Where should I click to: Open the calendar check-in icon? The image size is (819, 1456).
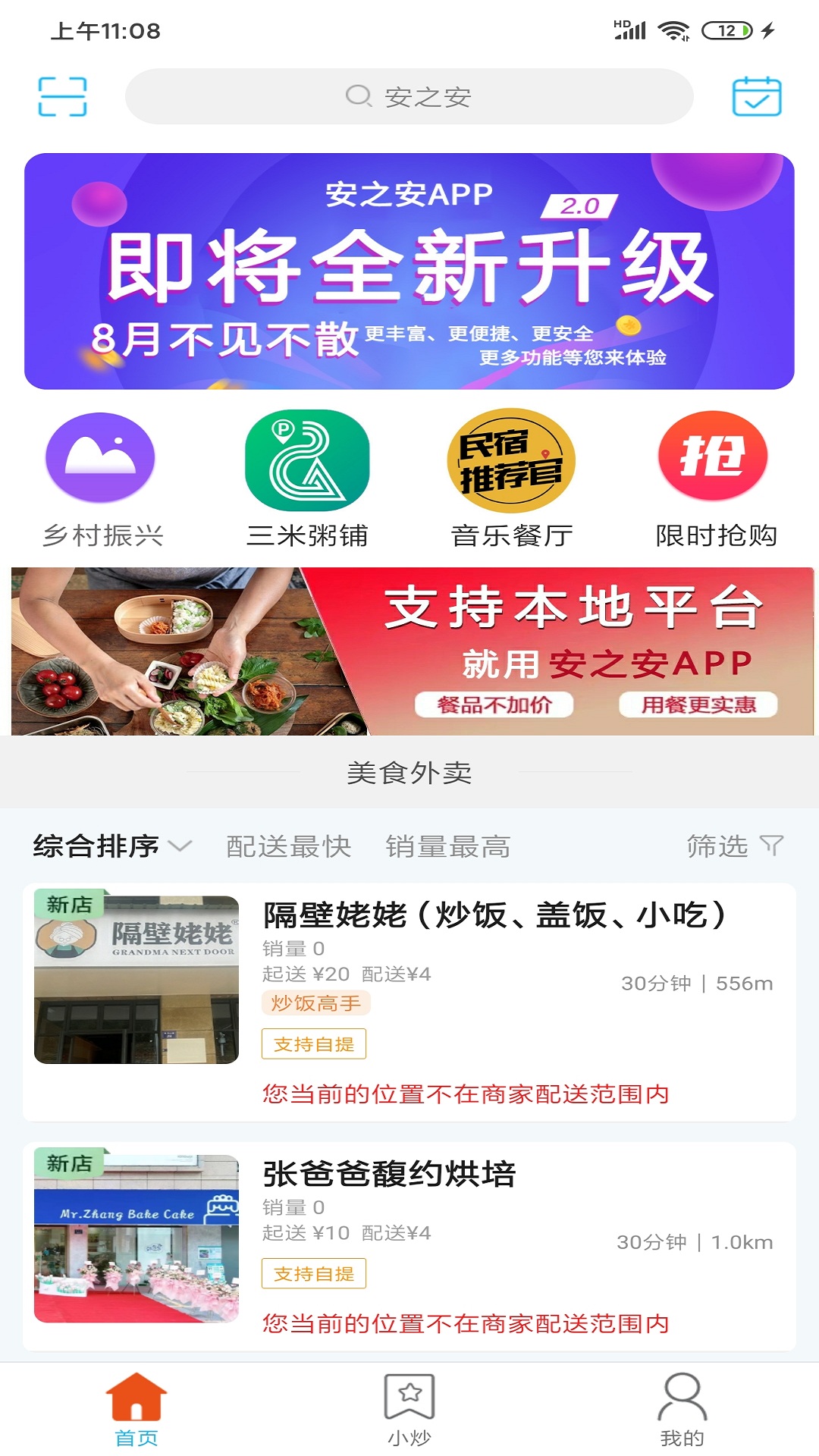pos(757,96)
